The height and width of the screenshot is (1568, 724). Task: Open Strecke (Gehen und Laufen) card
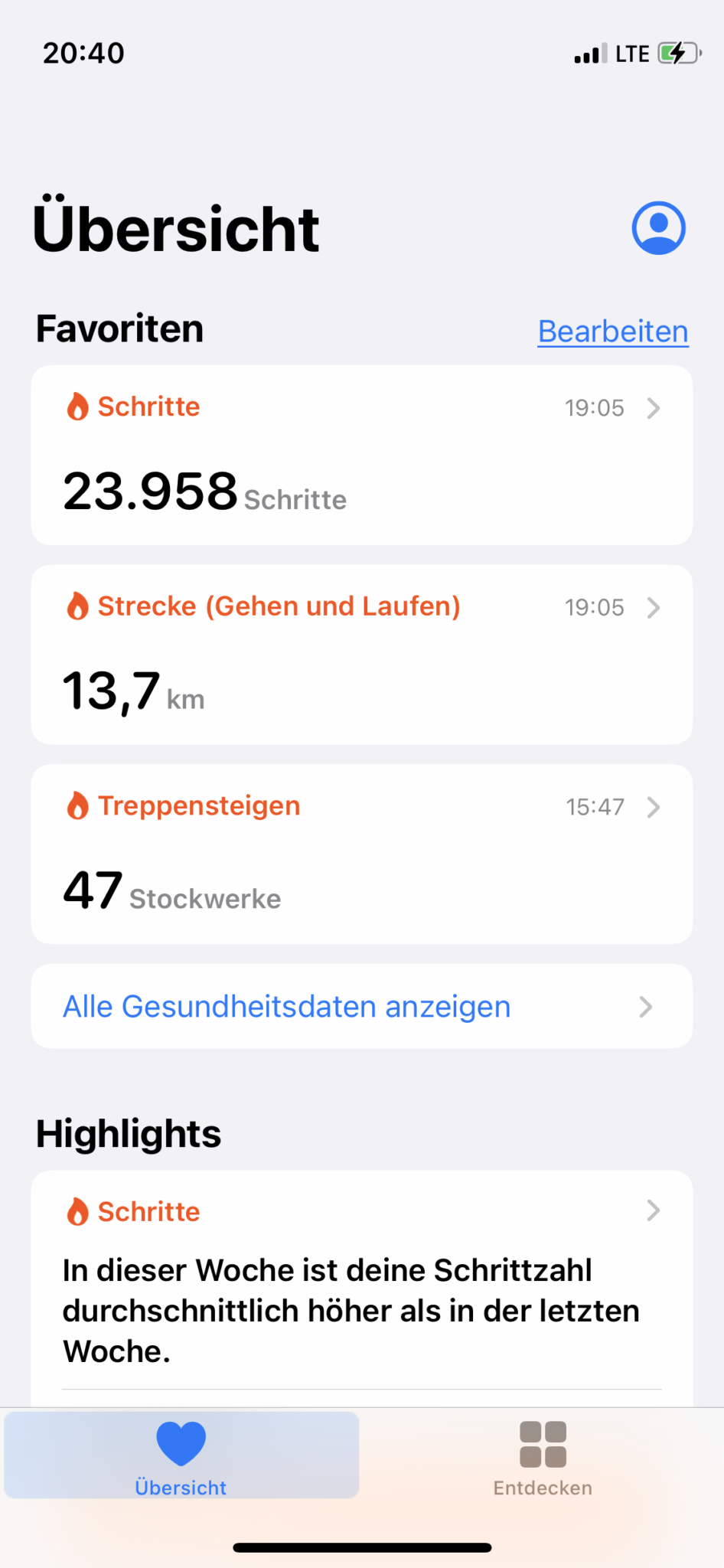tap(361, 655)
